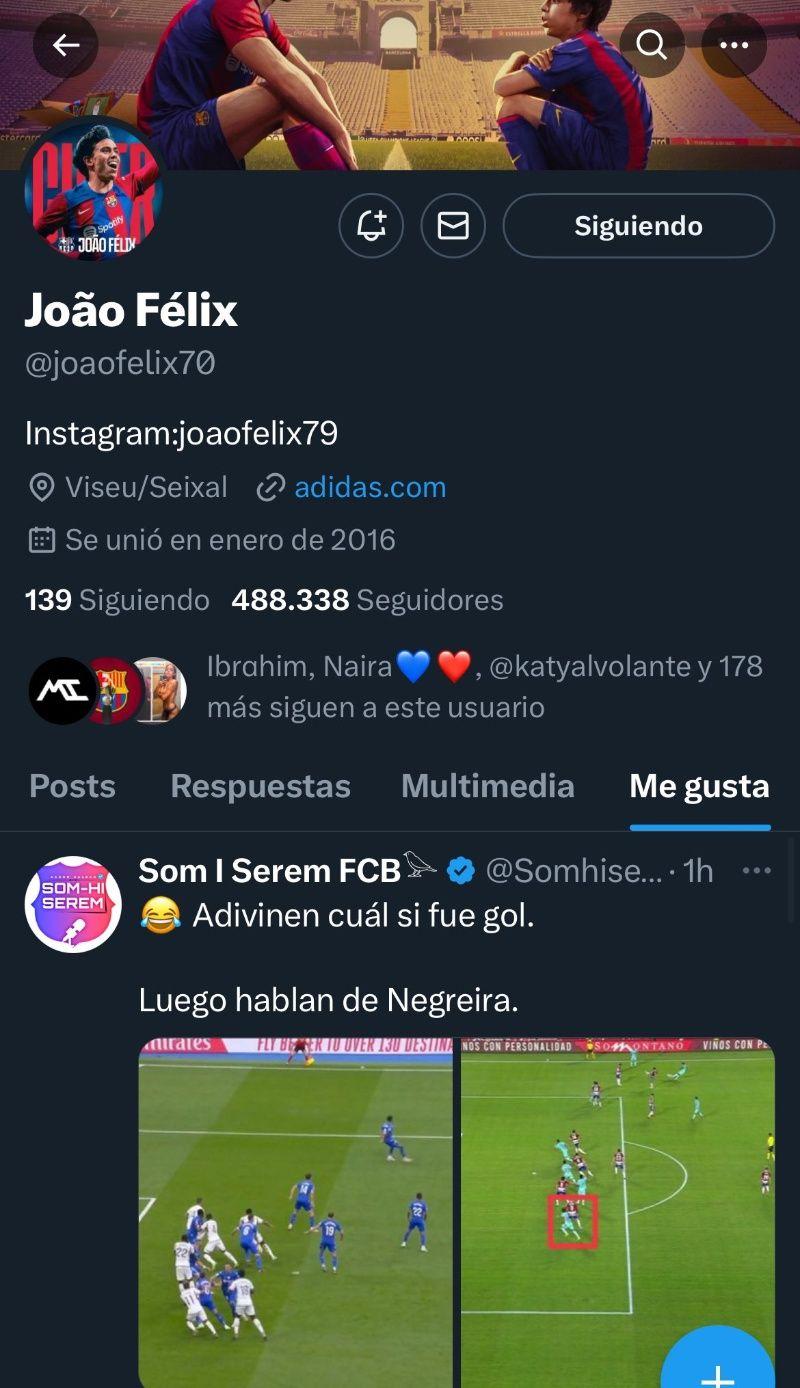Open the profile overflow menu

pos(734,45)
